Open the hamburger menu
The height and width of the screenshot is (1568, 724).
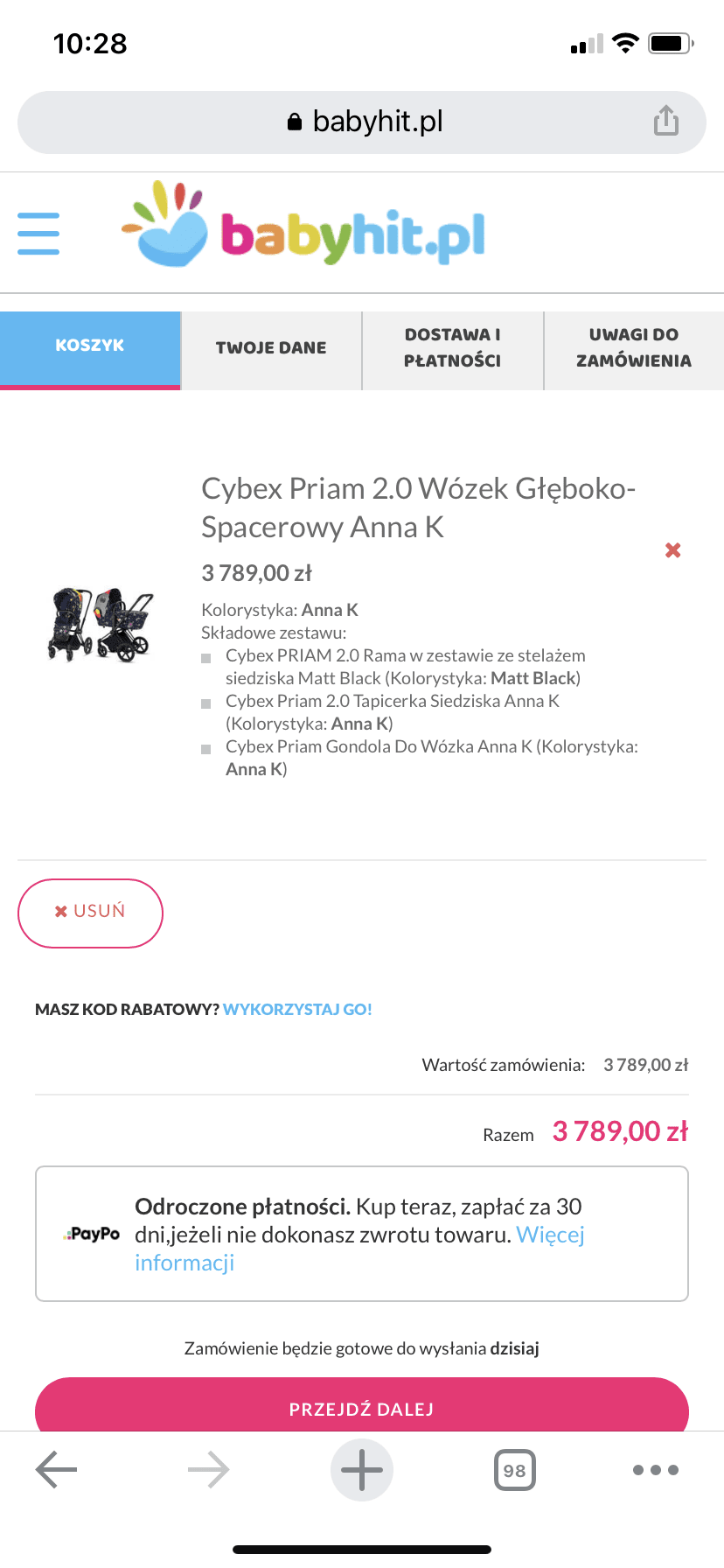pyautogui.click(x=38, y=234)
